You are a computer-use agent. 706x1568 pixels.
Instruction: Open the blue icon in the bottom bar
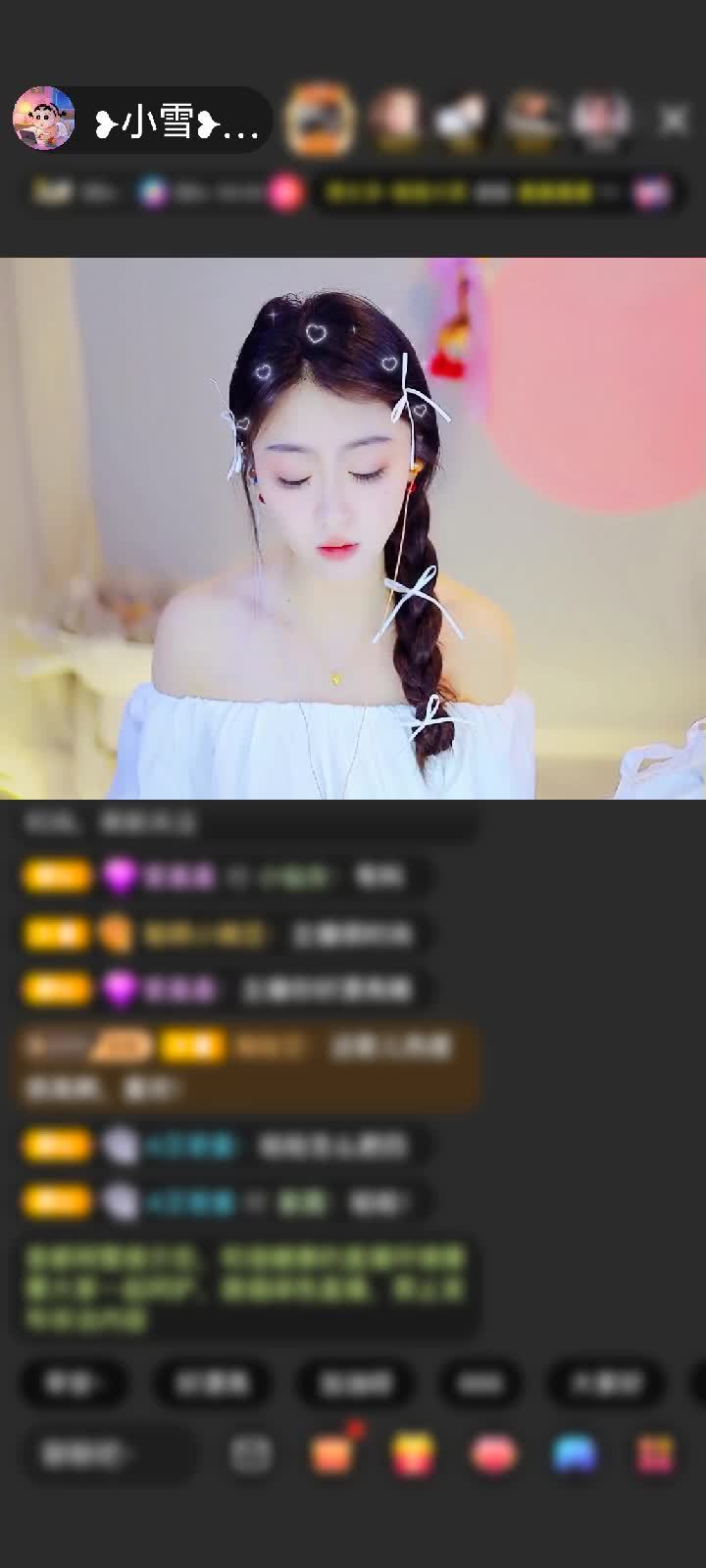(x=575, y=1454)
